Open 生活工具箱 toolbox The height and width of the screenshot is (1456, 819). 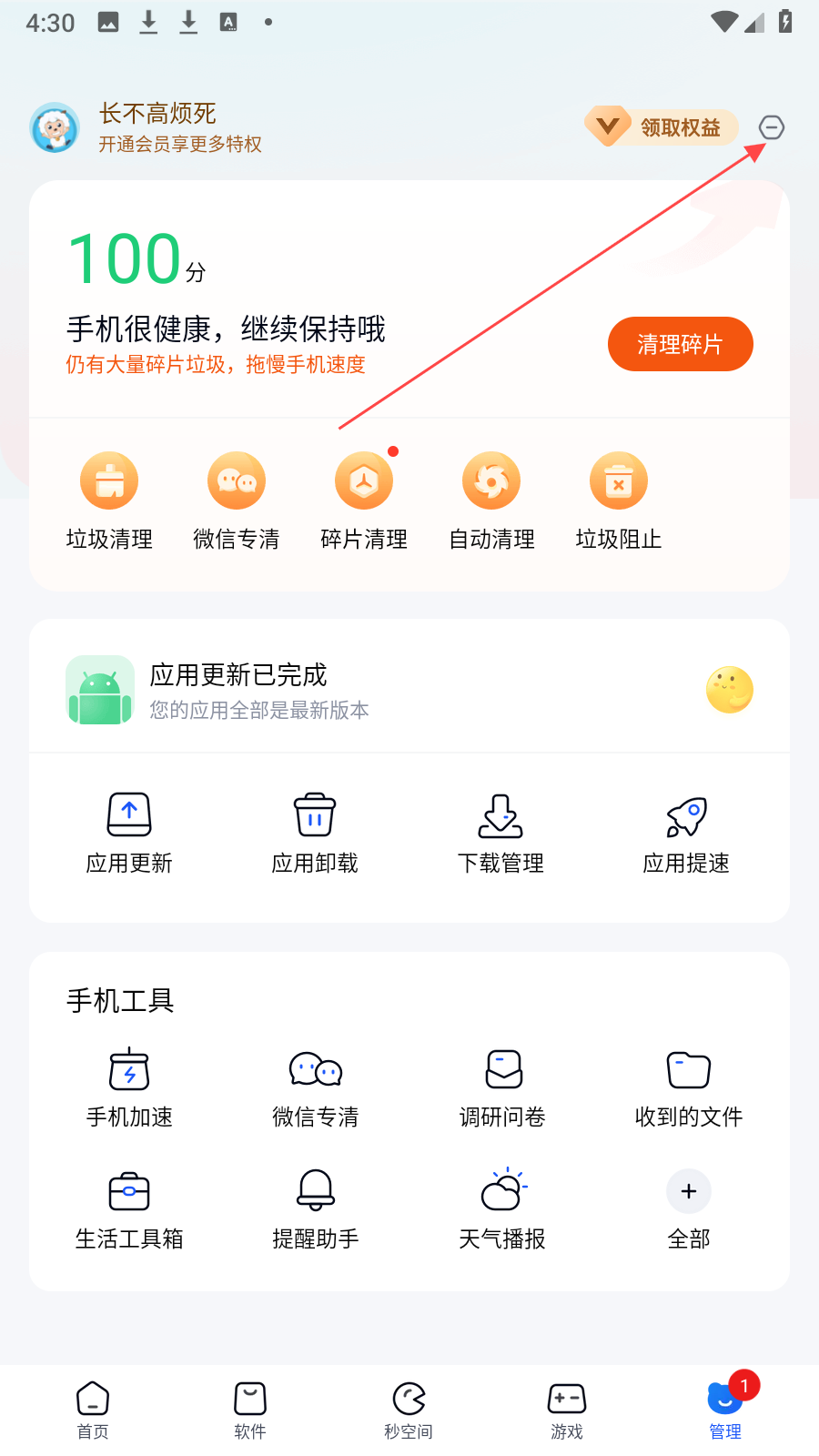pos(129,1209)
